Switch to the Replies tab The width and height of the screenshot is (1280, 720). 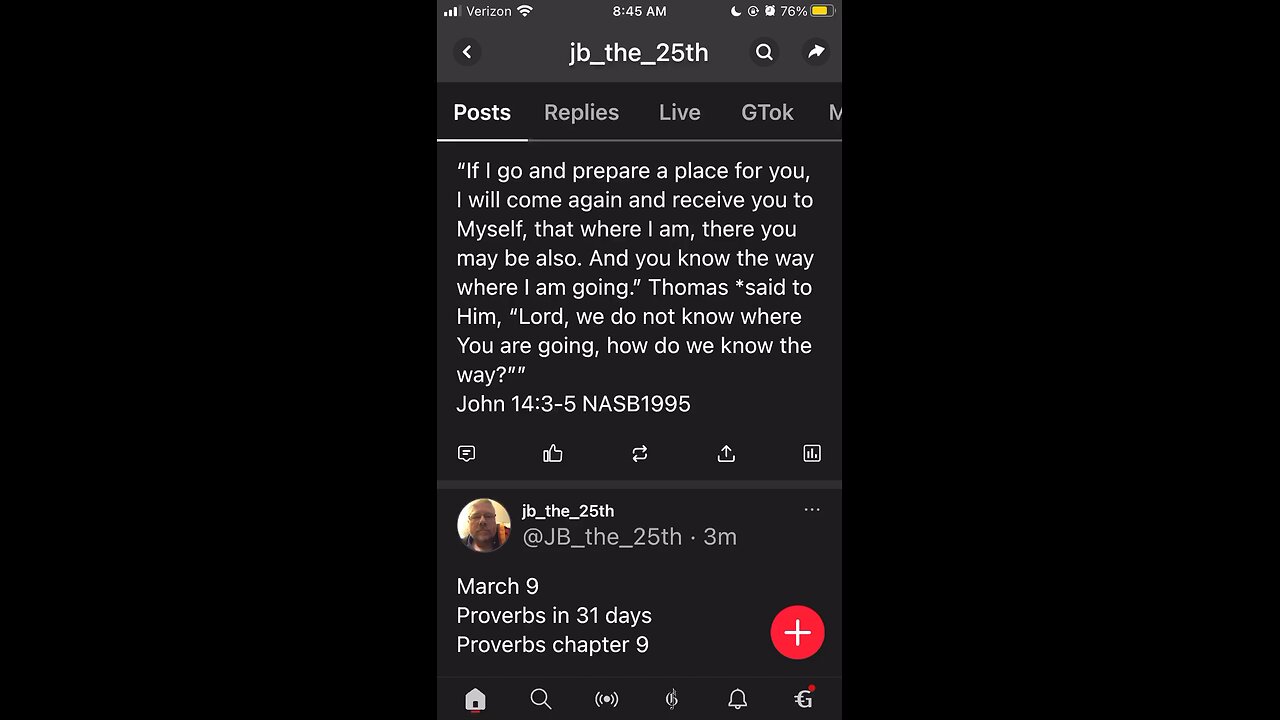click(581, 112)
